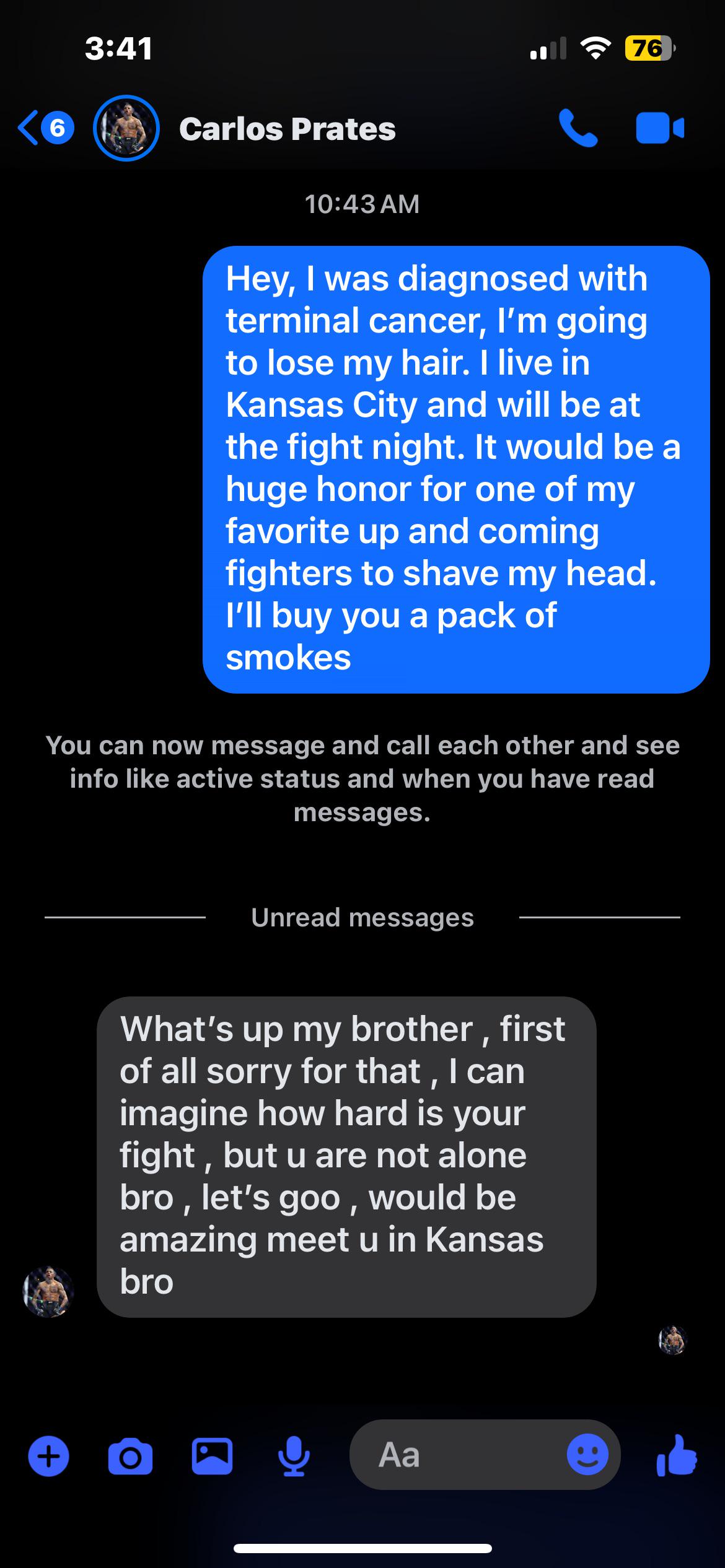Viewport: 725px width, 1568px height.
Task: Send a thumbs-up like
Action: [677, 1455]
